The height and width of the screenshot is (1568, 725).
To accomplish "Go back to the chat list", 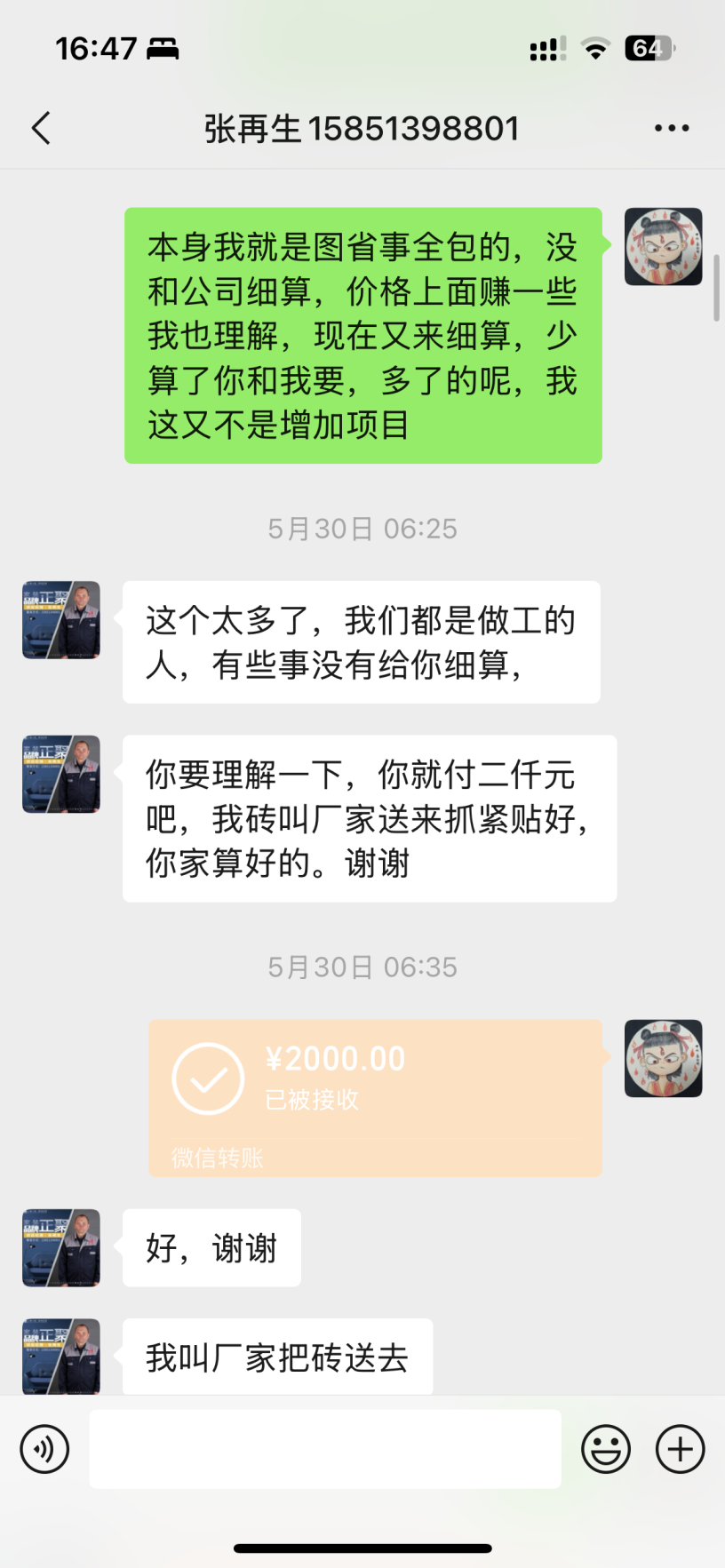I will (41, 129).
